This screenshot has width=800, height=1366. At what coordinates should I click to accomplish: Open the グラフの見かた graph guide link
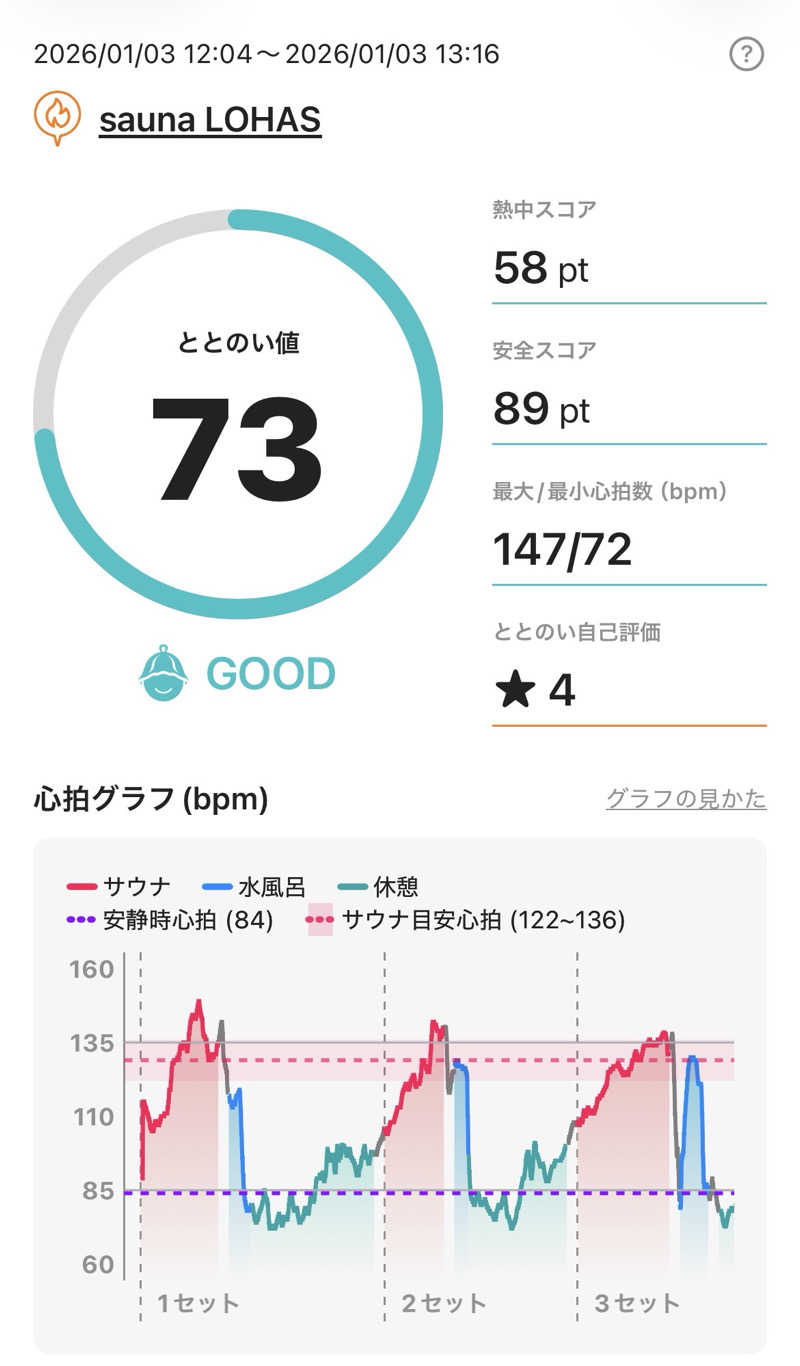[686, 798]
